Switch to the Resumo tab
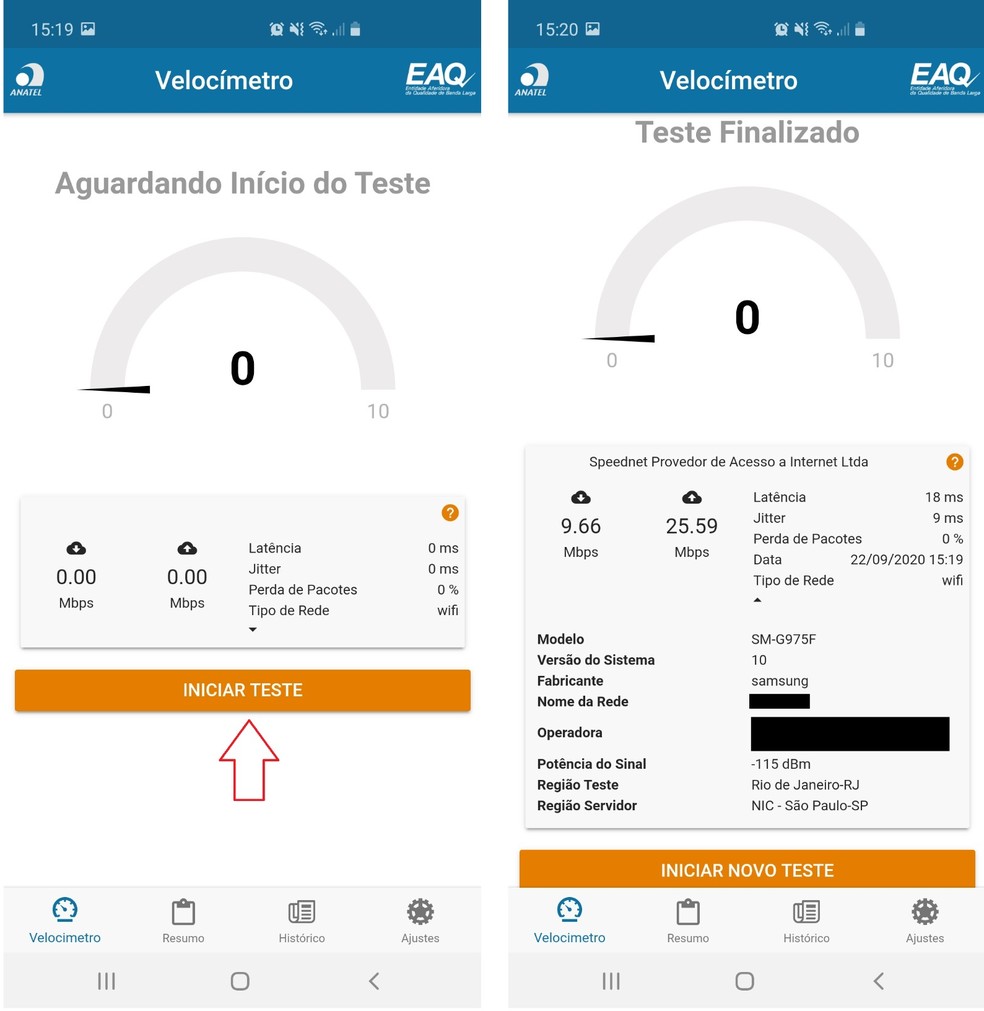This screenshot has height=1011, width=984. [x=183, y=920]
